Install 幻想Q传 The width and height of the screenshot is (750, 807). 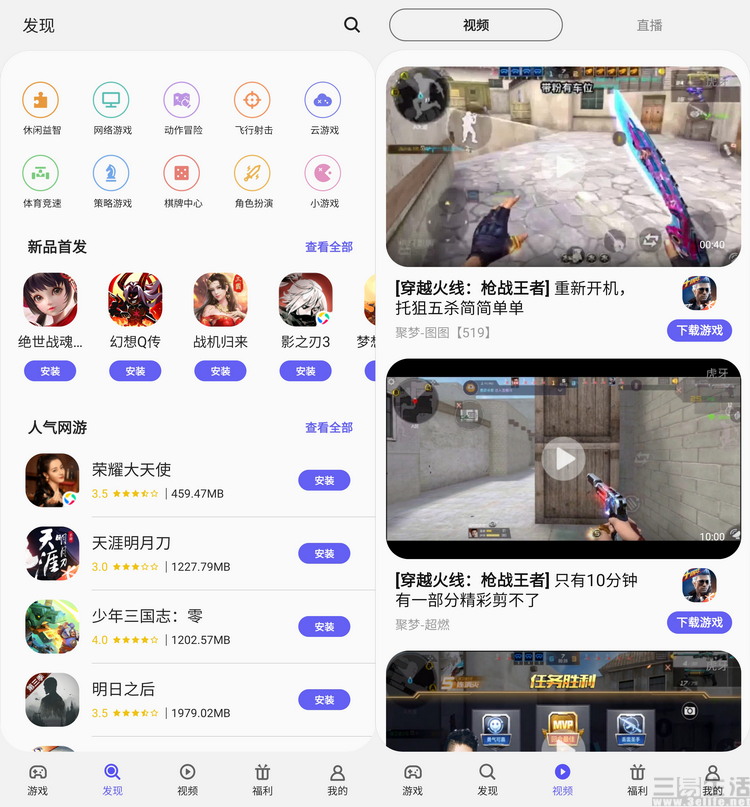135,371
